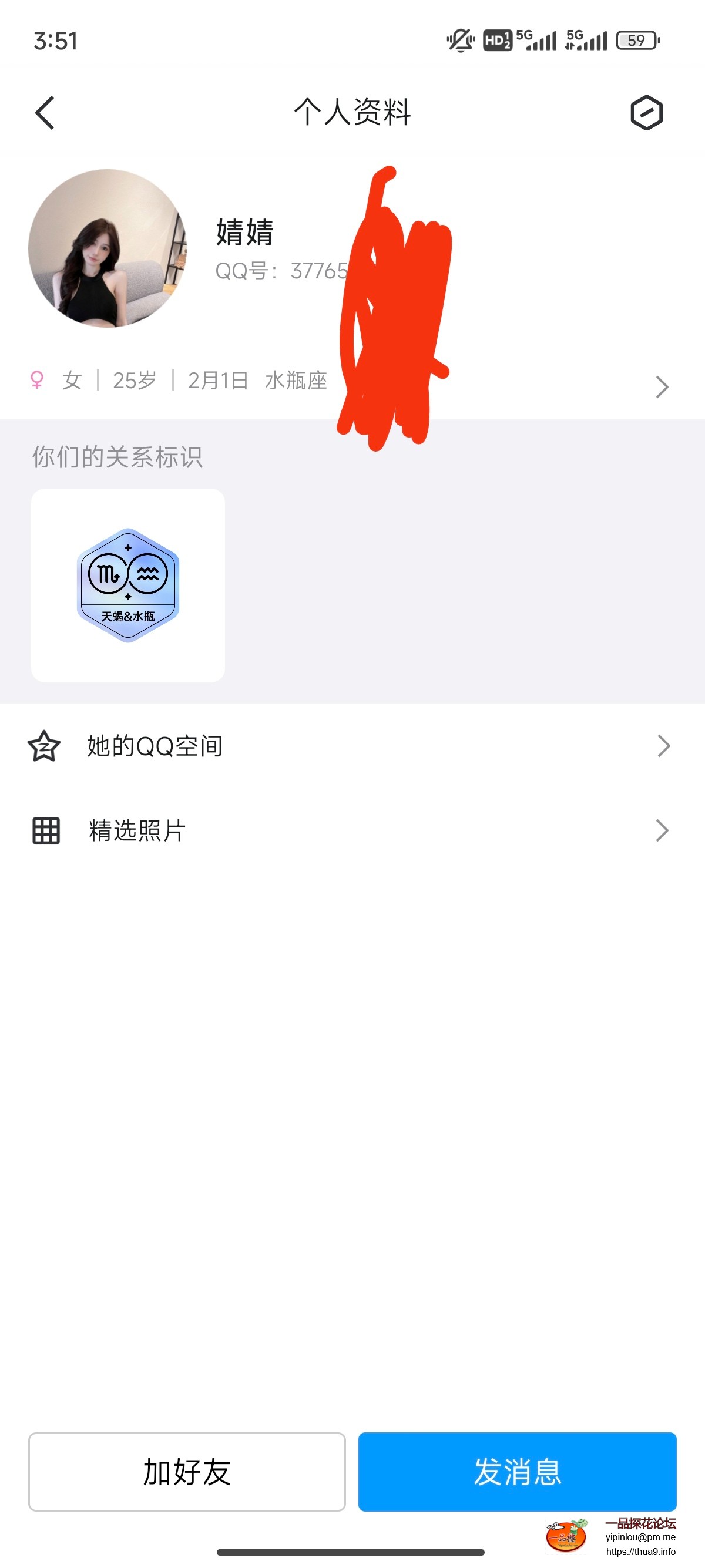Open the 天蝎&水瓶 relationship badge
The width and height of the screenshot is (705, 1568).
128,585
